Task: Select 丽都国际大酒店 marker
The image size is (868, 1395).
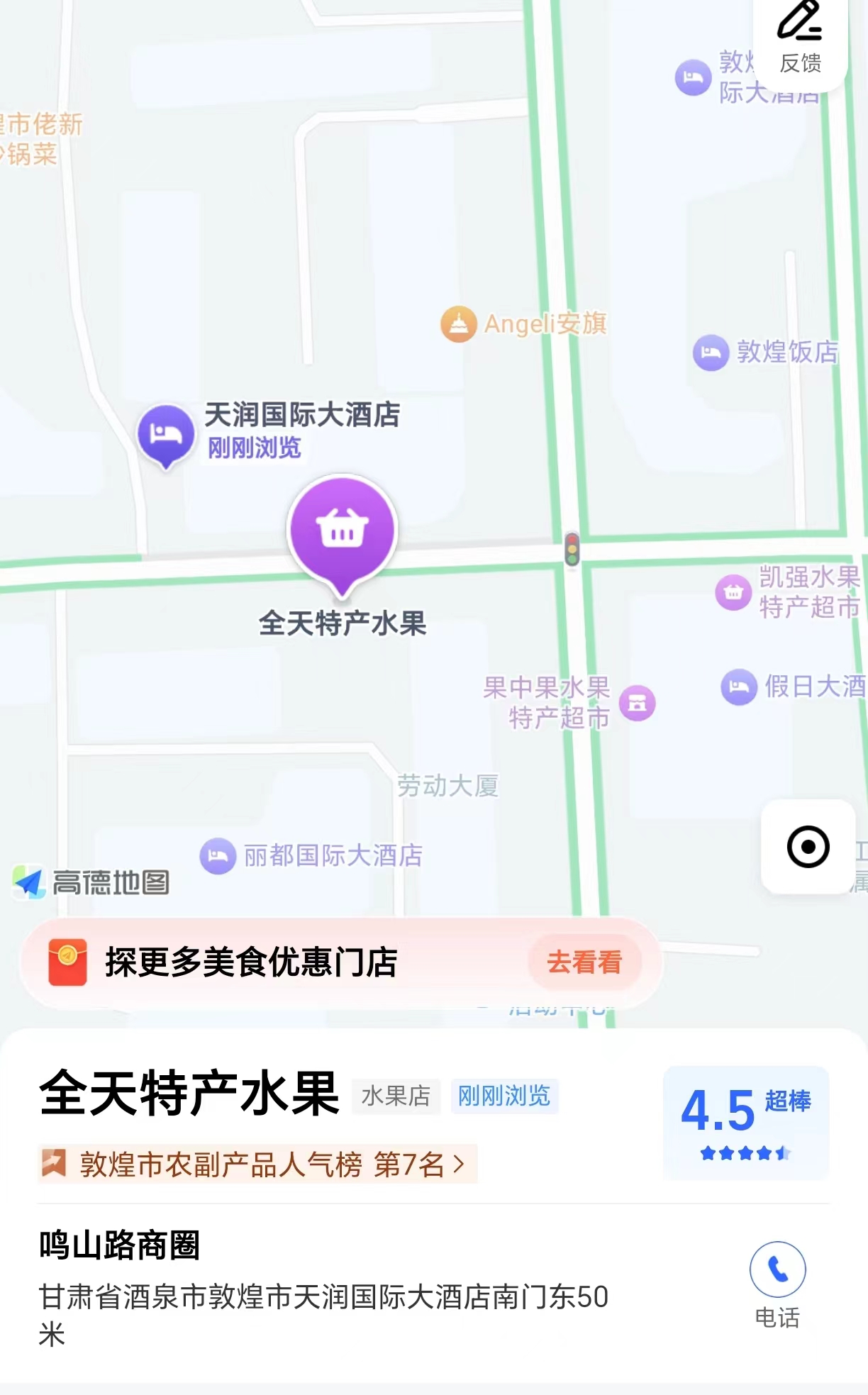Action: pos(218,856)
